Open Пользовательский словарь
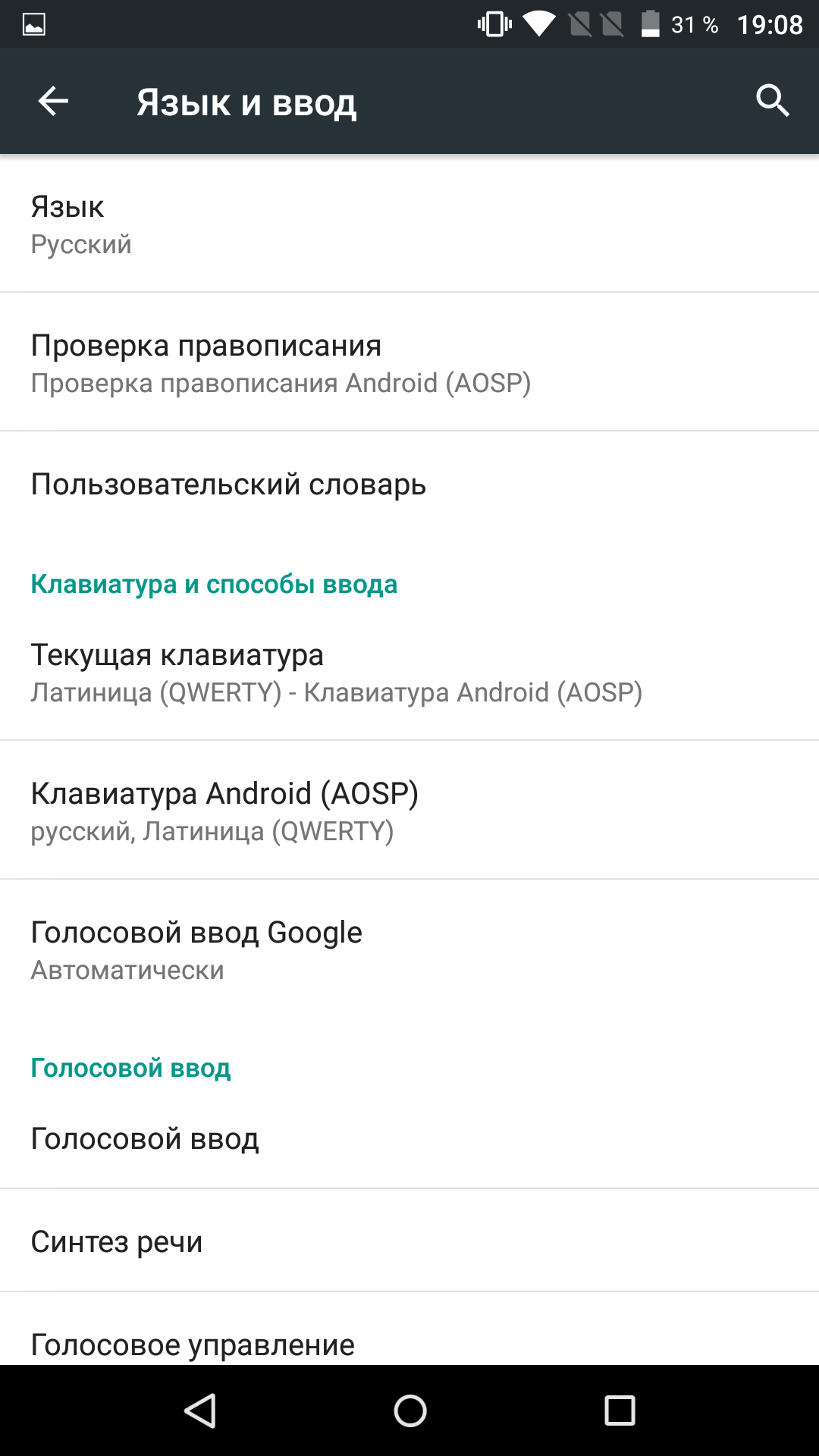The height and width of the screenshot is (1456, 819). [409, 484]
